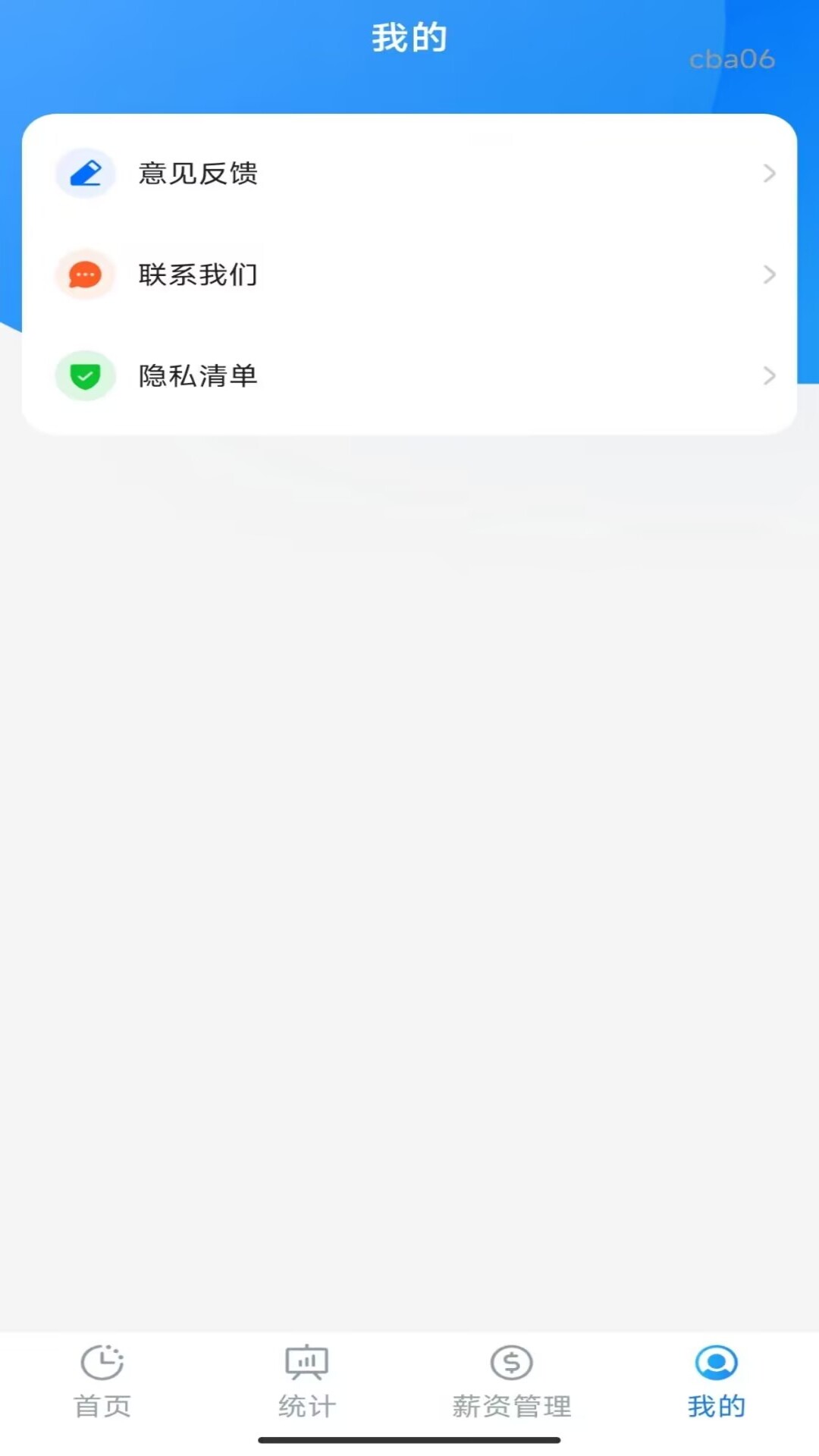Screen dimensions: 819x1456
Task: Open the 意见反馈 feedback row
Action: coord(409,174)
